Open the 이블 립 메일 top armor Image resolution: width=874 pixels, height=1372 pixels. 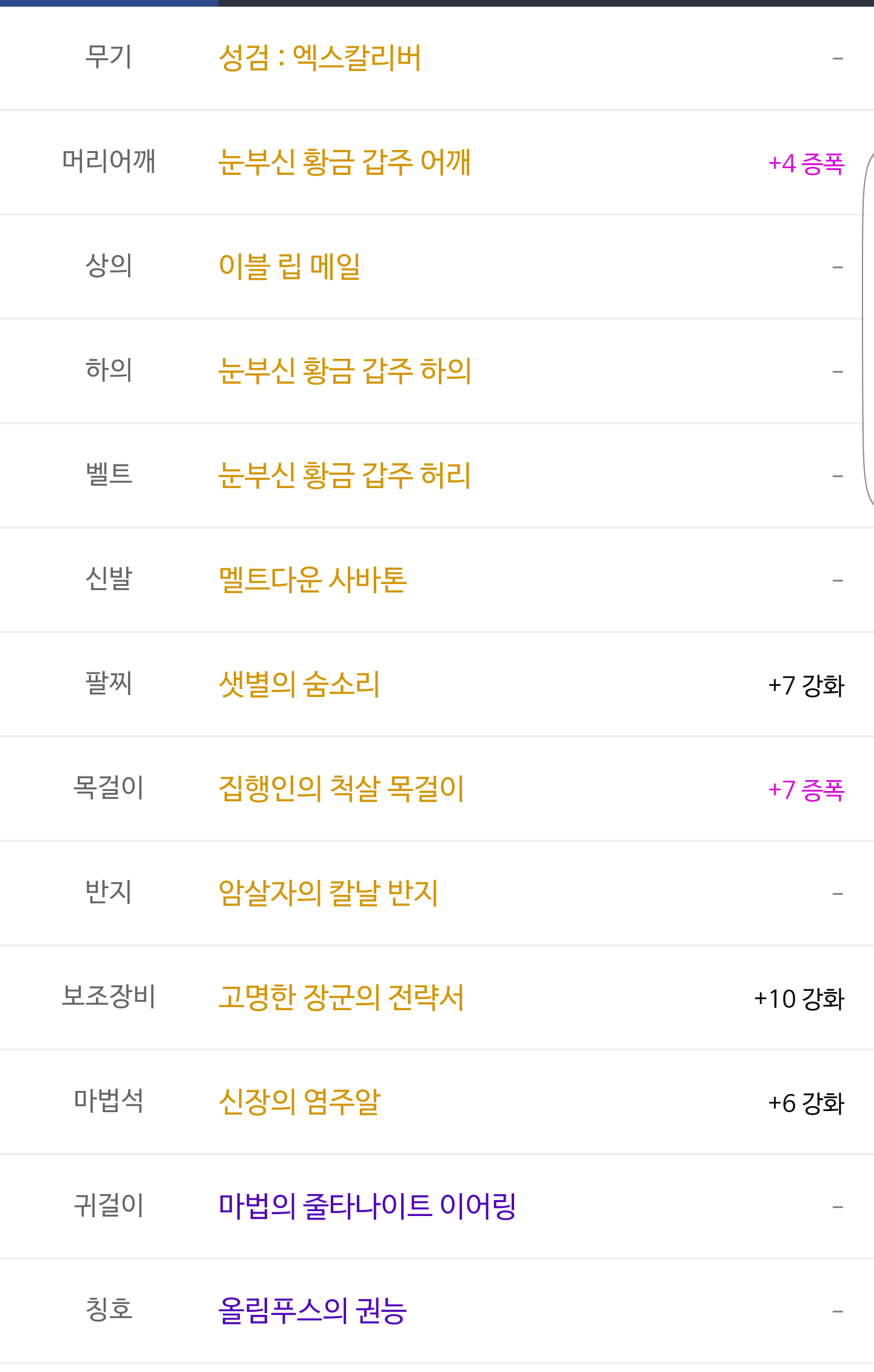290,267
